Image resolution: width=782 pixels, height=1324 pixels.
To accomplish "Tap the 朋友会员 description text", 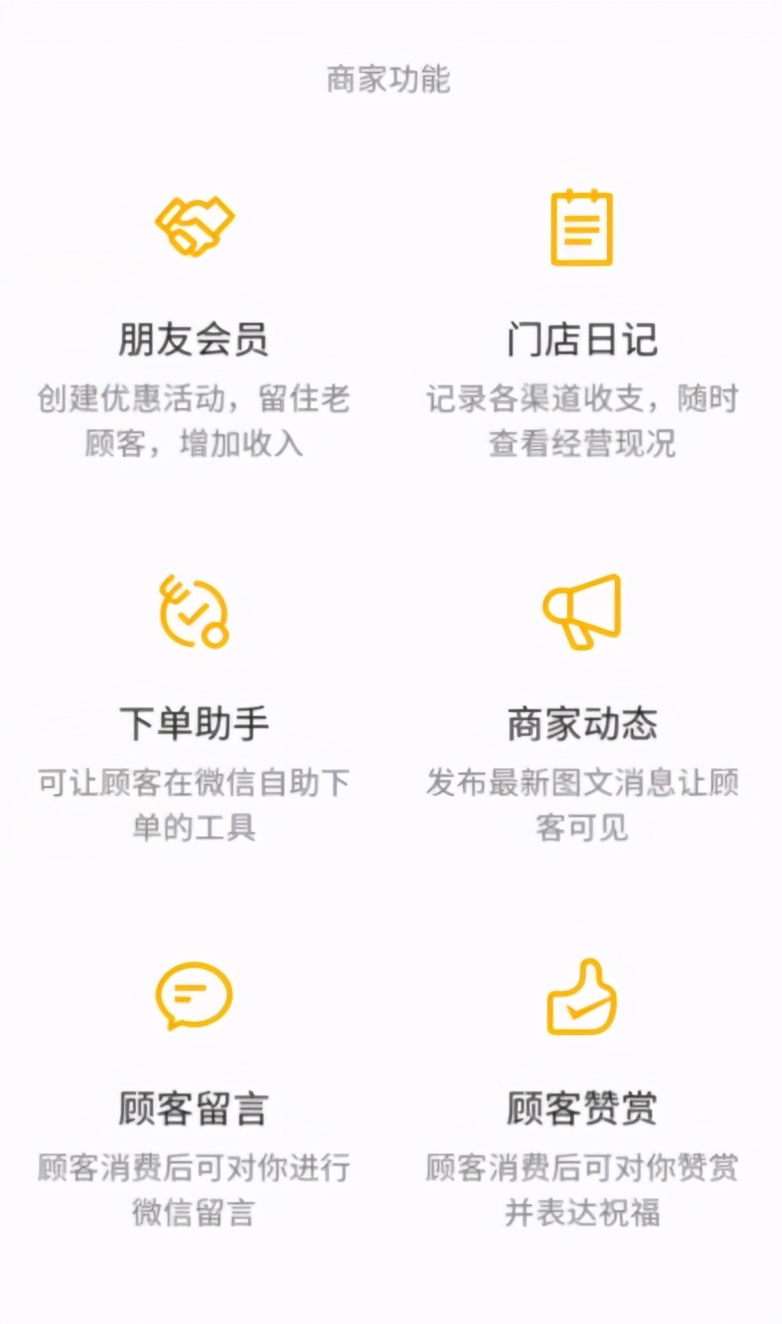I will click(193, 420).
